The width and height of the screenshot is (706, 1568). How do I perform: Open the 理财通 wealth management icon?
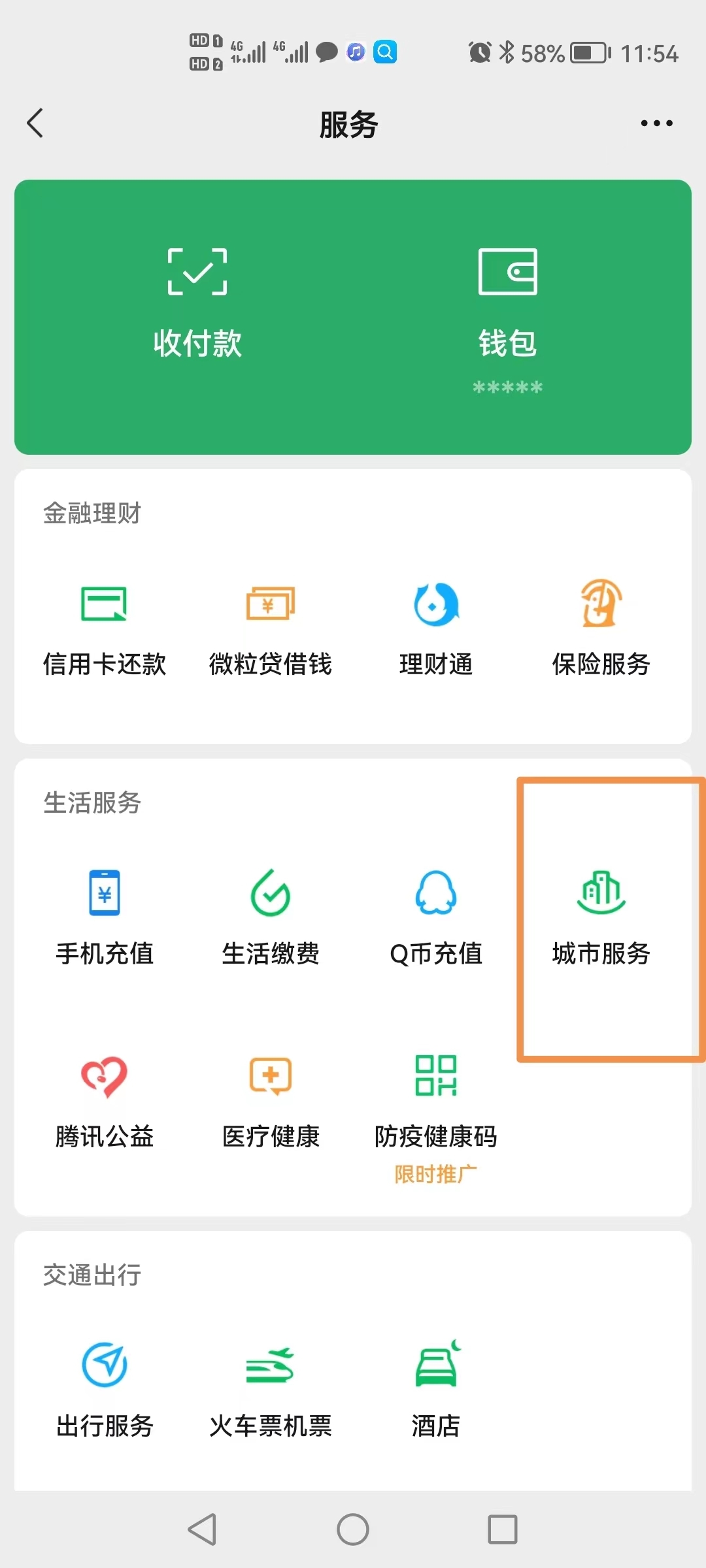pyautogui.click(x=436, y=627)
